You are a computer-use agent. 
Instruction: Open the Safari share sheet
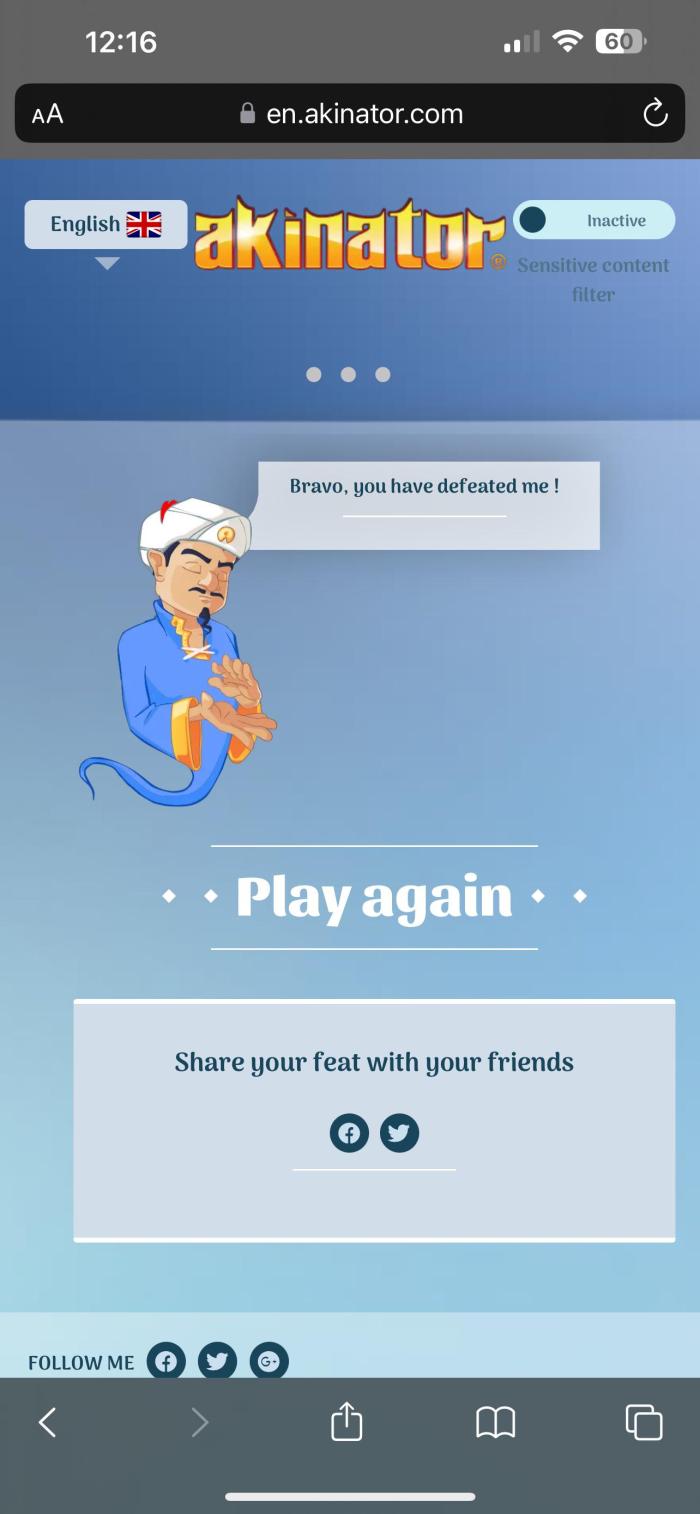346,1421
